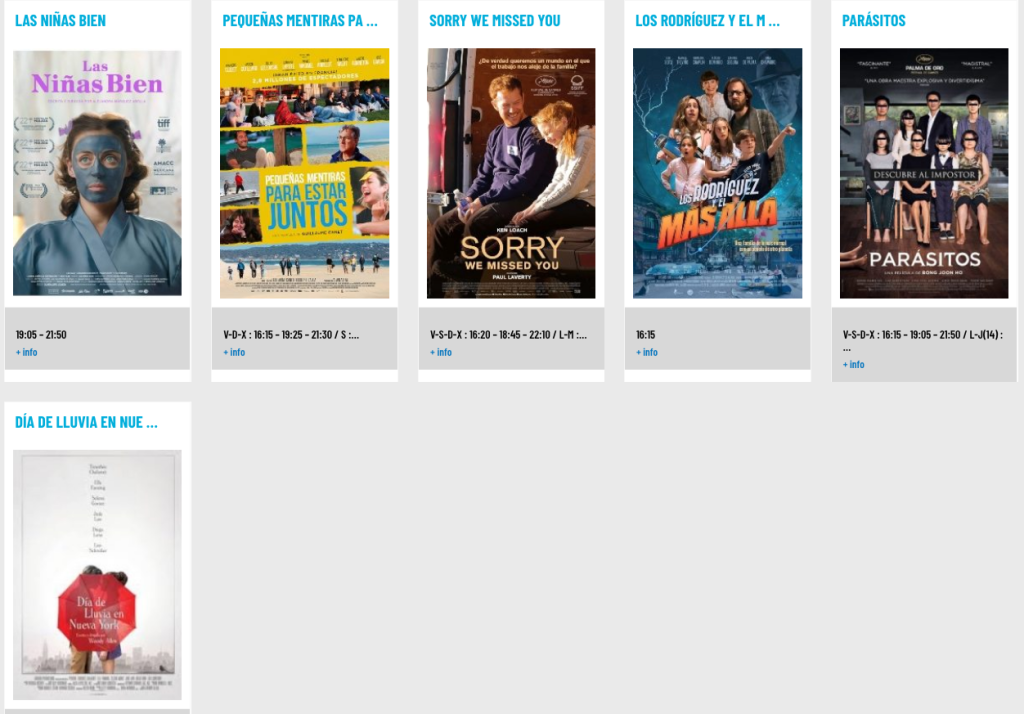The height and width of the screenshot is (714, 1024).
Task: Select the DÍA DE LLUVIA EN NUE... title
Action: tap(86, 422)
